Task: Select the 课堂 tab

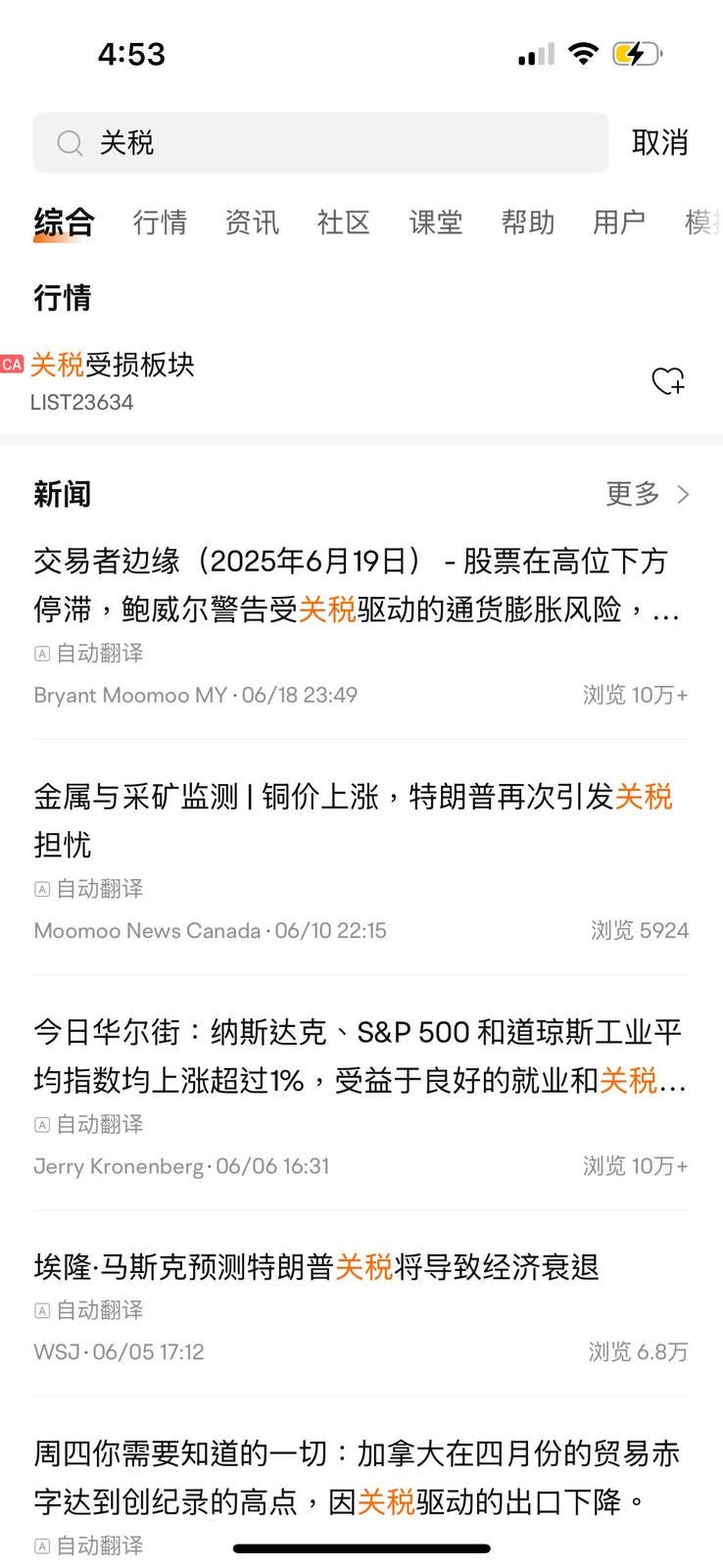Action: click(x=436, y=222)
